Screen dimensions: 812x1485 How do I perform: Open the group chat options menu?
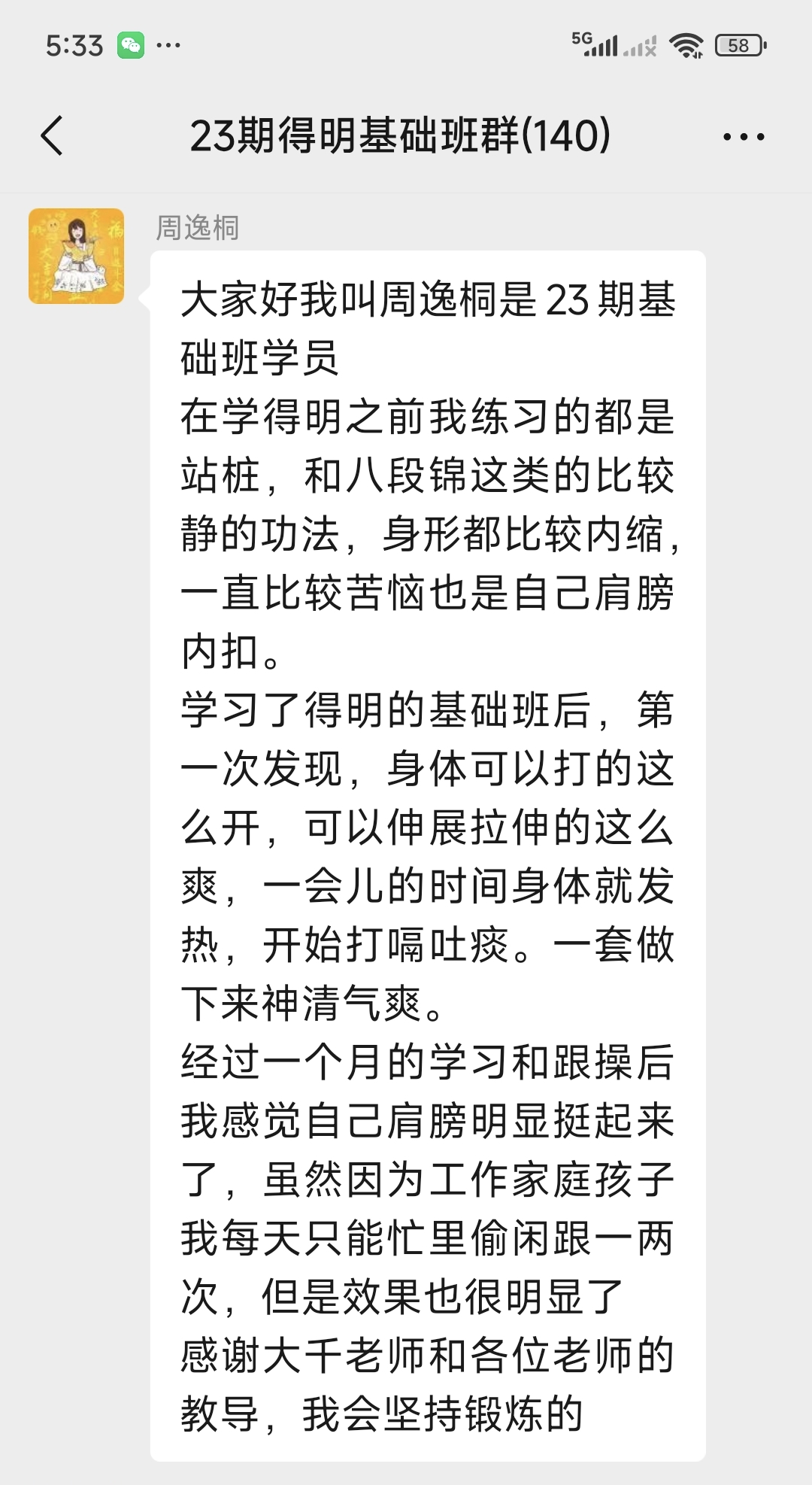[743, 137]
